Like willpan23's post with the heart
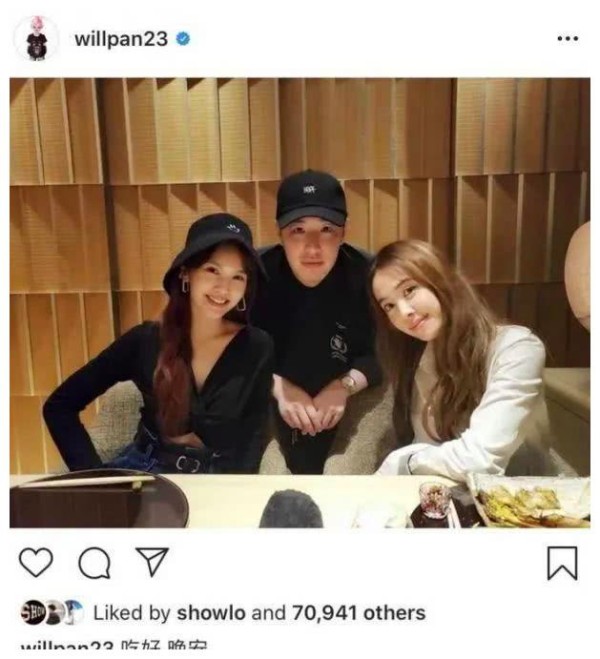600x659 pixels. coord(35,563)
